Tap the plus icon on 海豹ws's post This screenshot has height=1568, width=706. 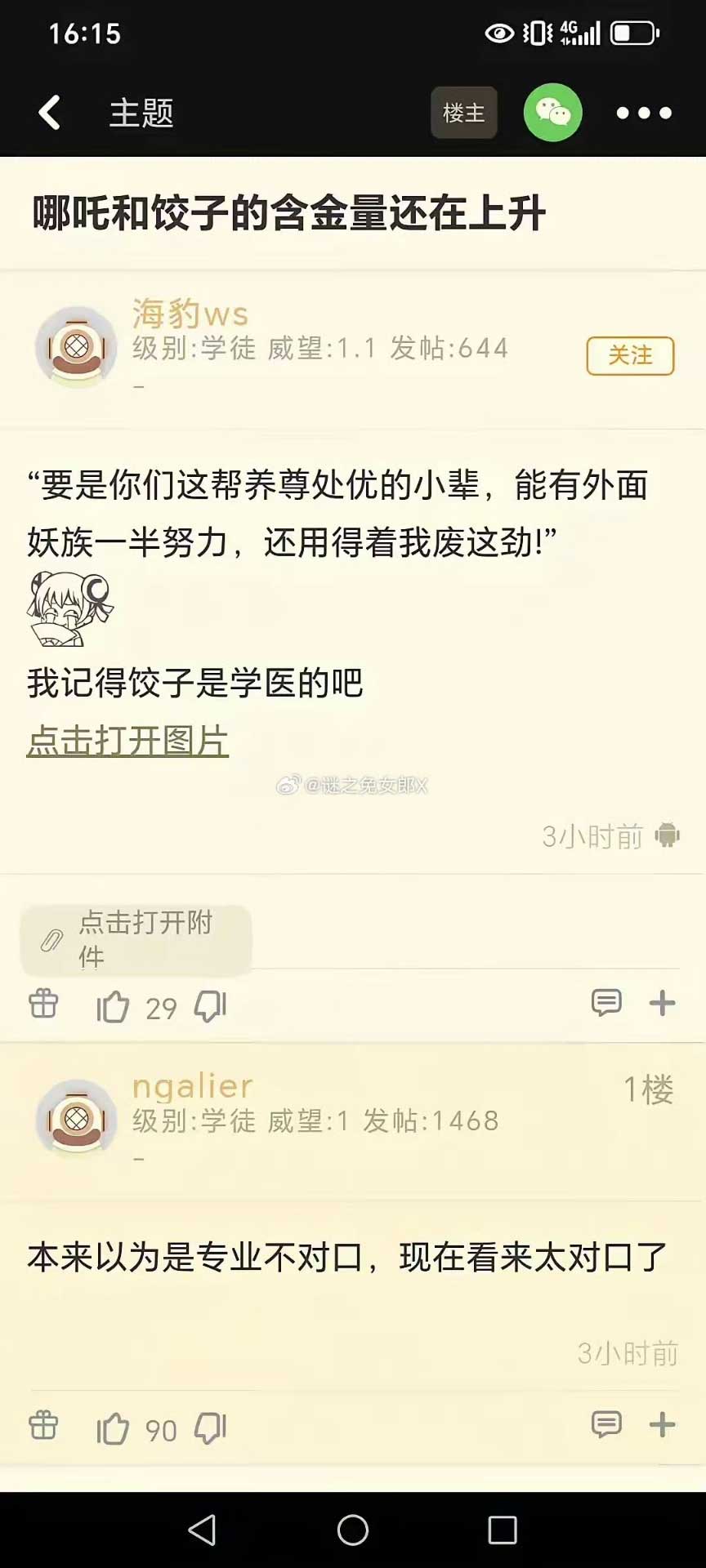(x=662, y=1003)
